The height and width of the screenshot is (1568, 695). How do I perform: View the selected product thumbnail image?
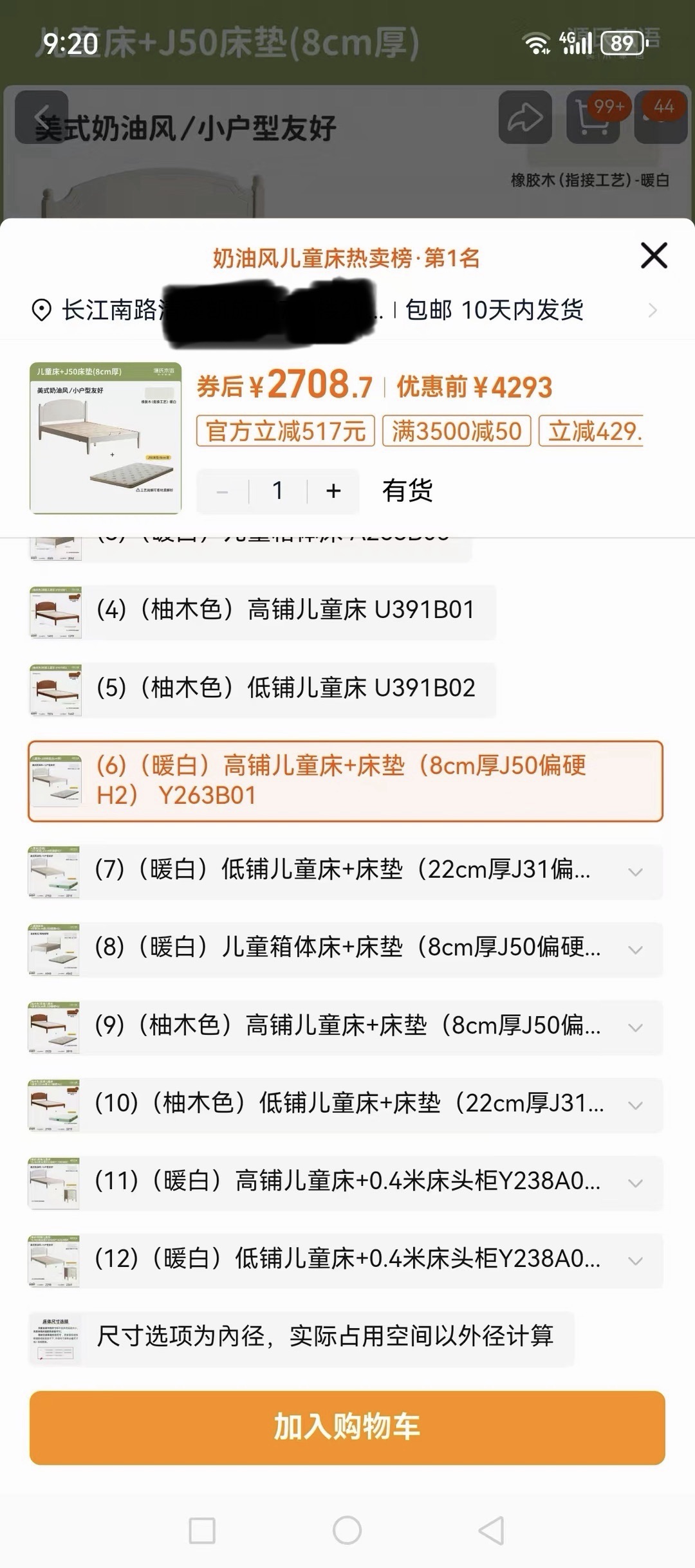pos(106,438)
